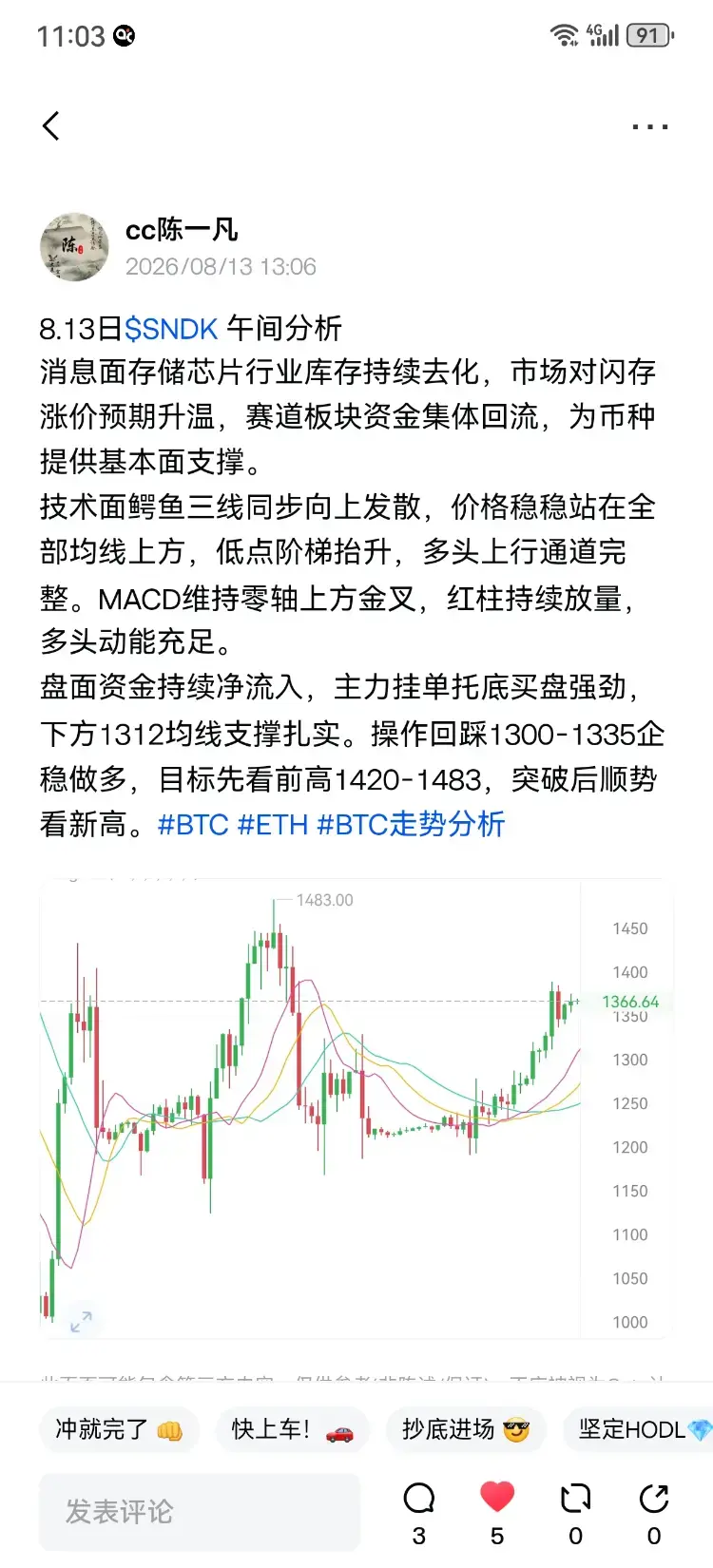This screenshot has width=713, height=1568.
Task: Open the comments icon showing 3
Action: tap(418, 1513)
